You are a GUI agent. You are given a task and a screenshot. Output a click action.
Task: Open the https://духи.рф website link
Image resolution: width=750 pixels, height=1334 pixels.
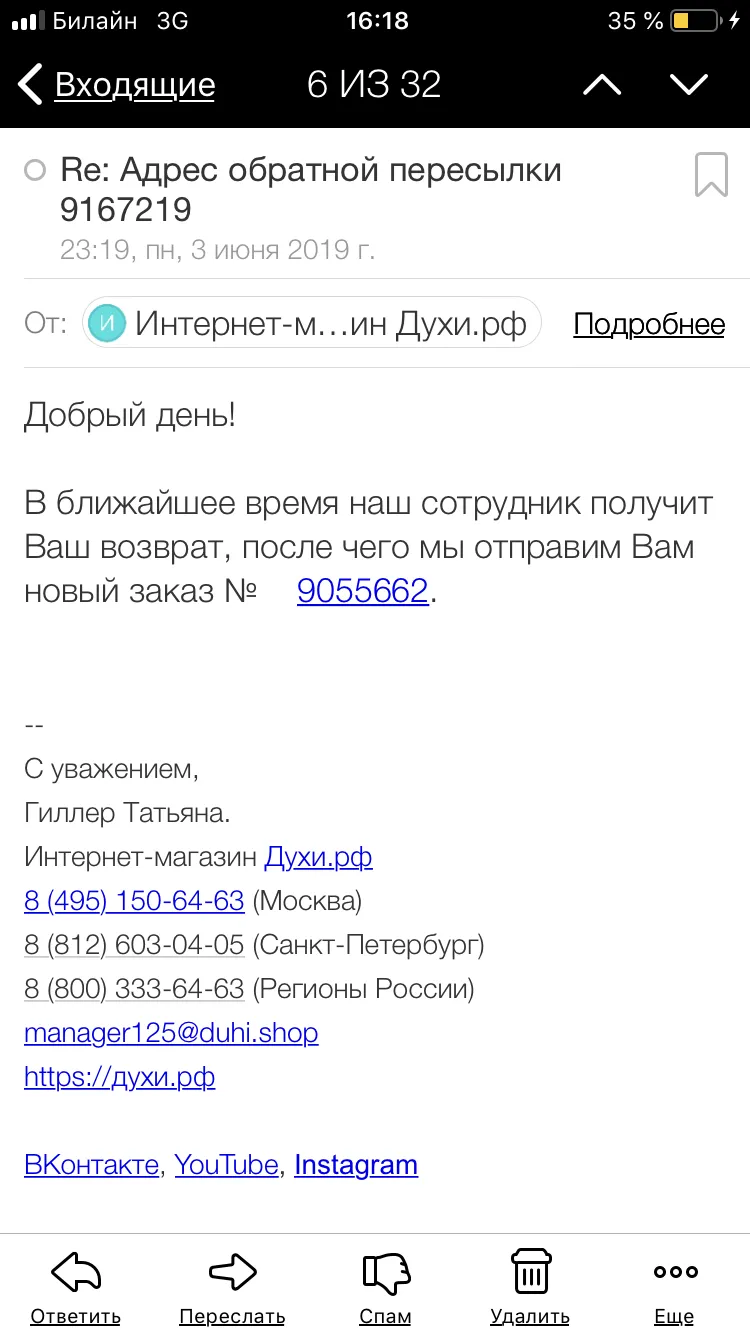tap(120, 1077)
